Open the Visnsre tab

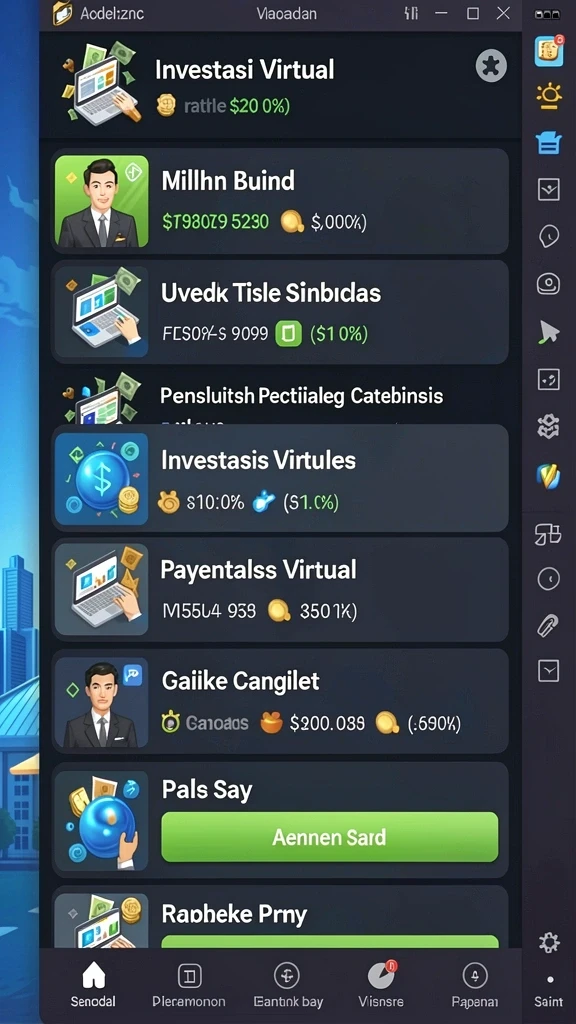(x=381, y=985)
